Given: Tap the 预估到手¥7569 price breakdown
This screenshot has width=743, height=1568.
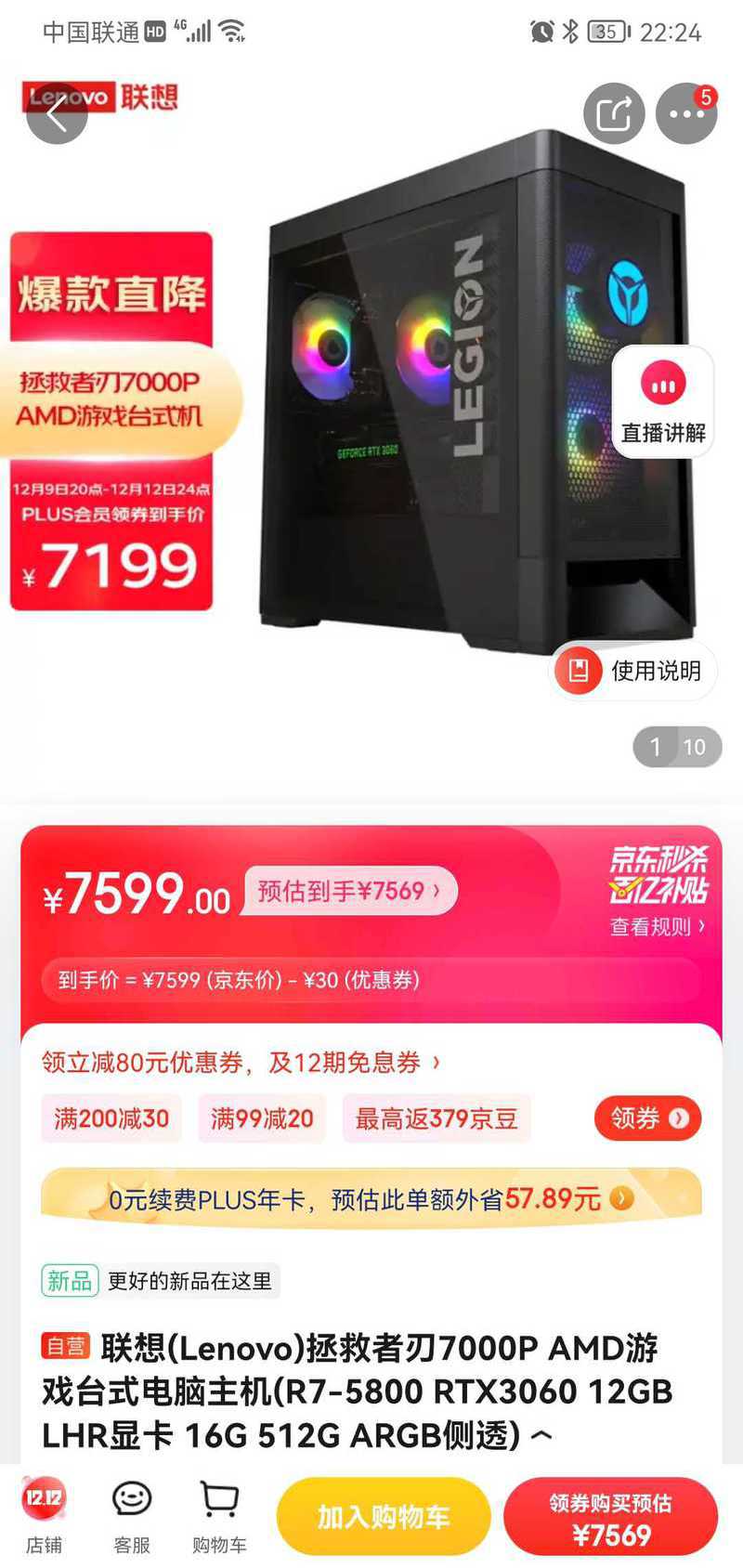Looking at the screenshot, I should click(x=350, y=891).
